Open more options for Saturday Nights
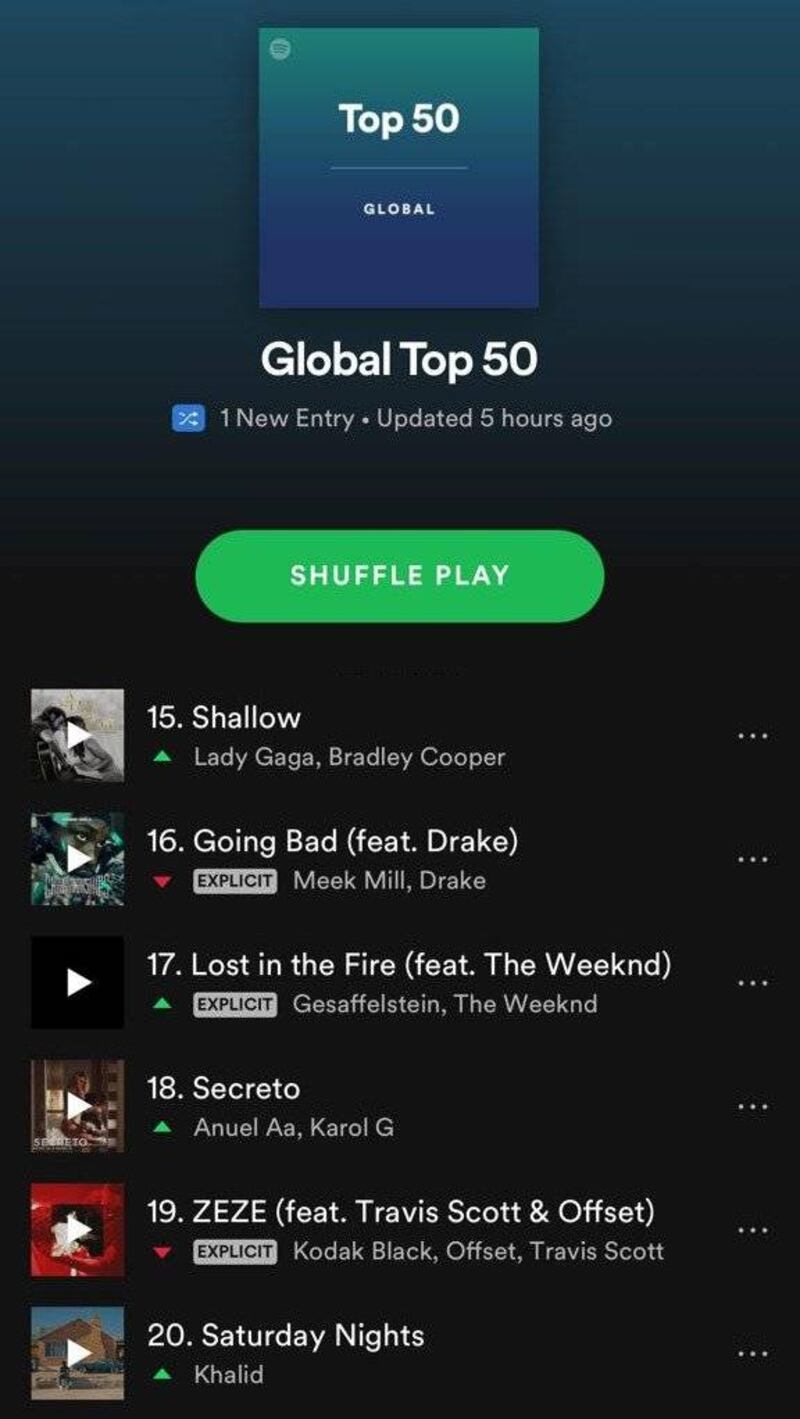This screenshot has height=1419, width=800. (752, 1354)
